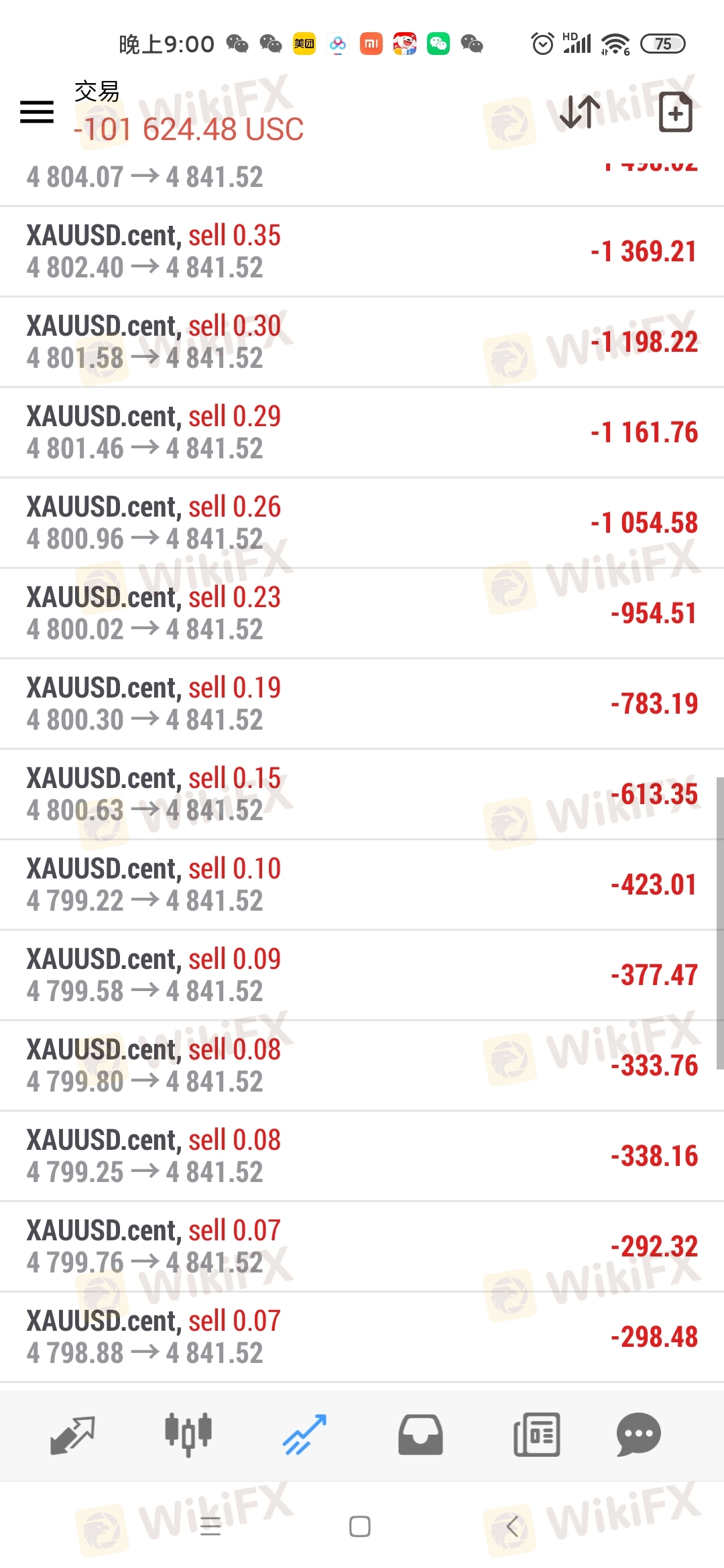Open the sell 0.19 position row
This screenshot has width=724, height=1568.
[x=362, y=704]
